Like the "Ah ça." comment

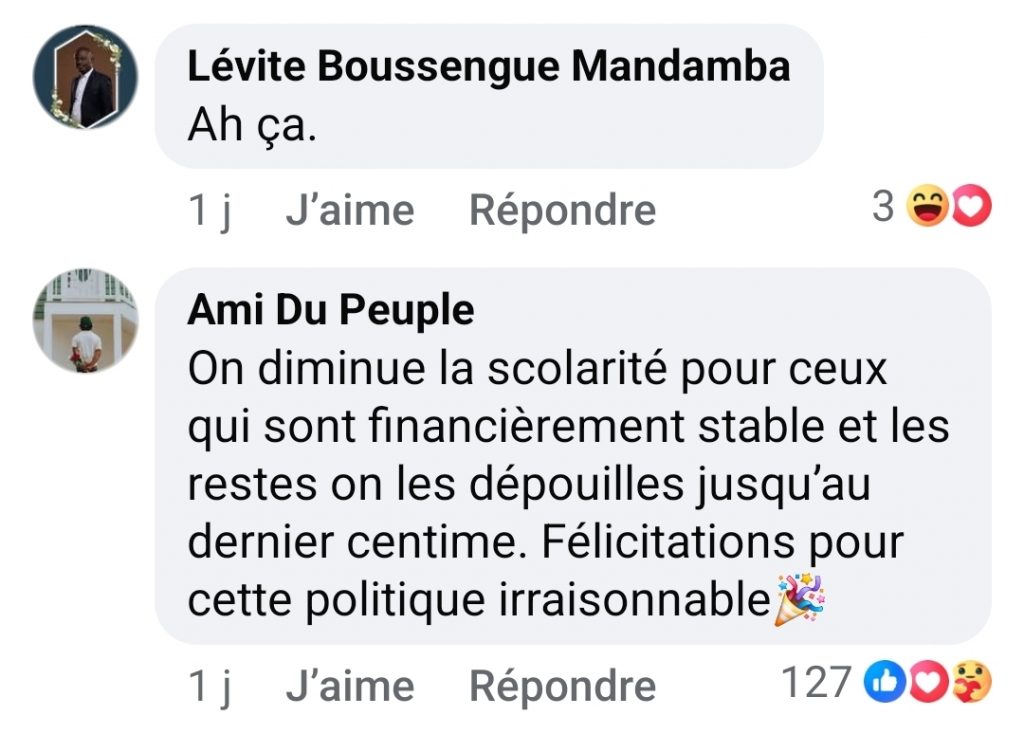(x=349, y=211)
